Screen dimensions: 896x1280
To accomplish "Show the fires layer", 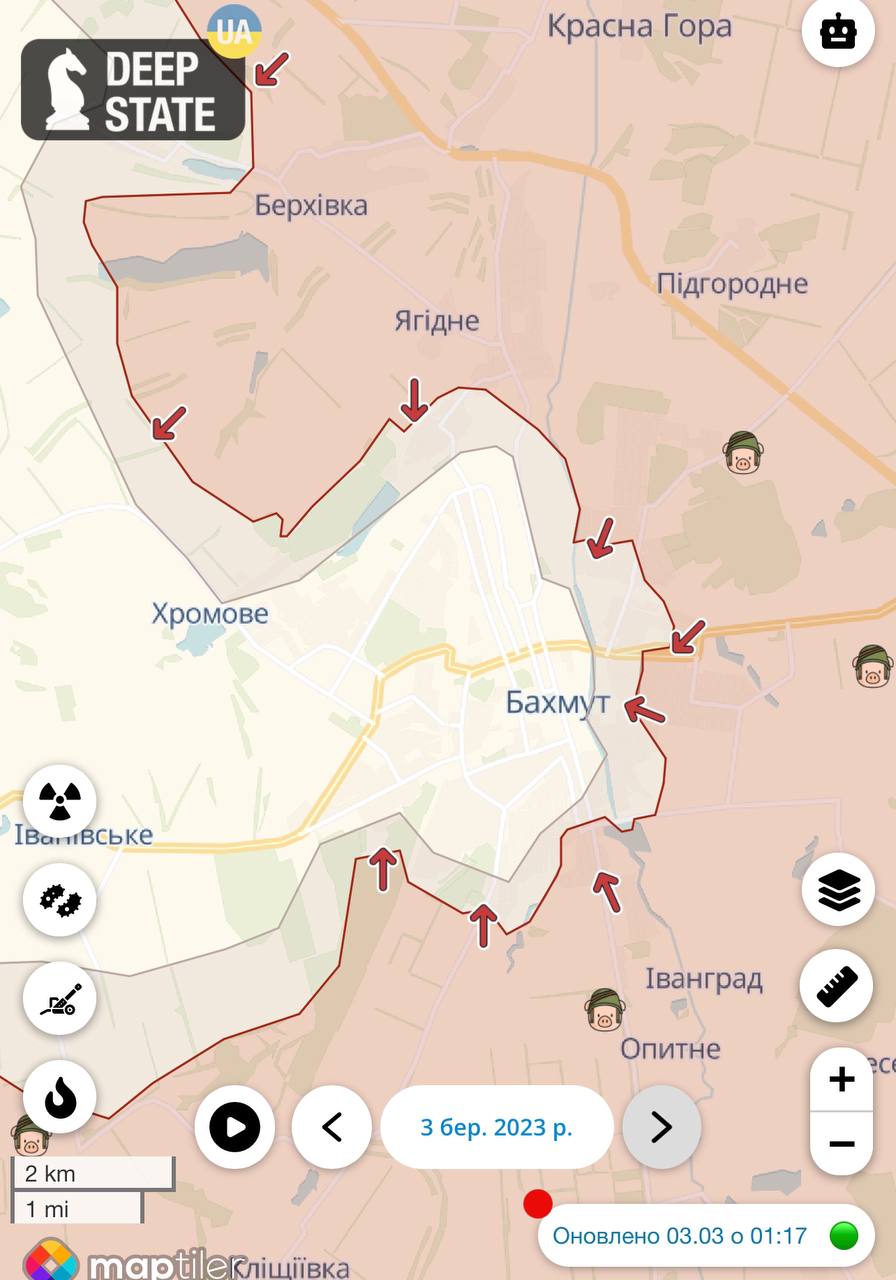I will pyautogui.click(x=60, y=1097).
